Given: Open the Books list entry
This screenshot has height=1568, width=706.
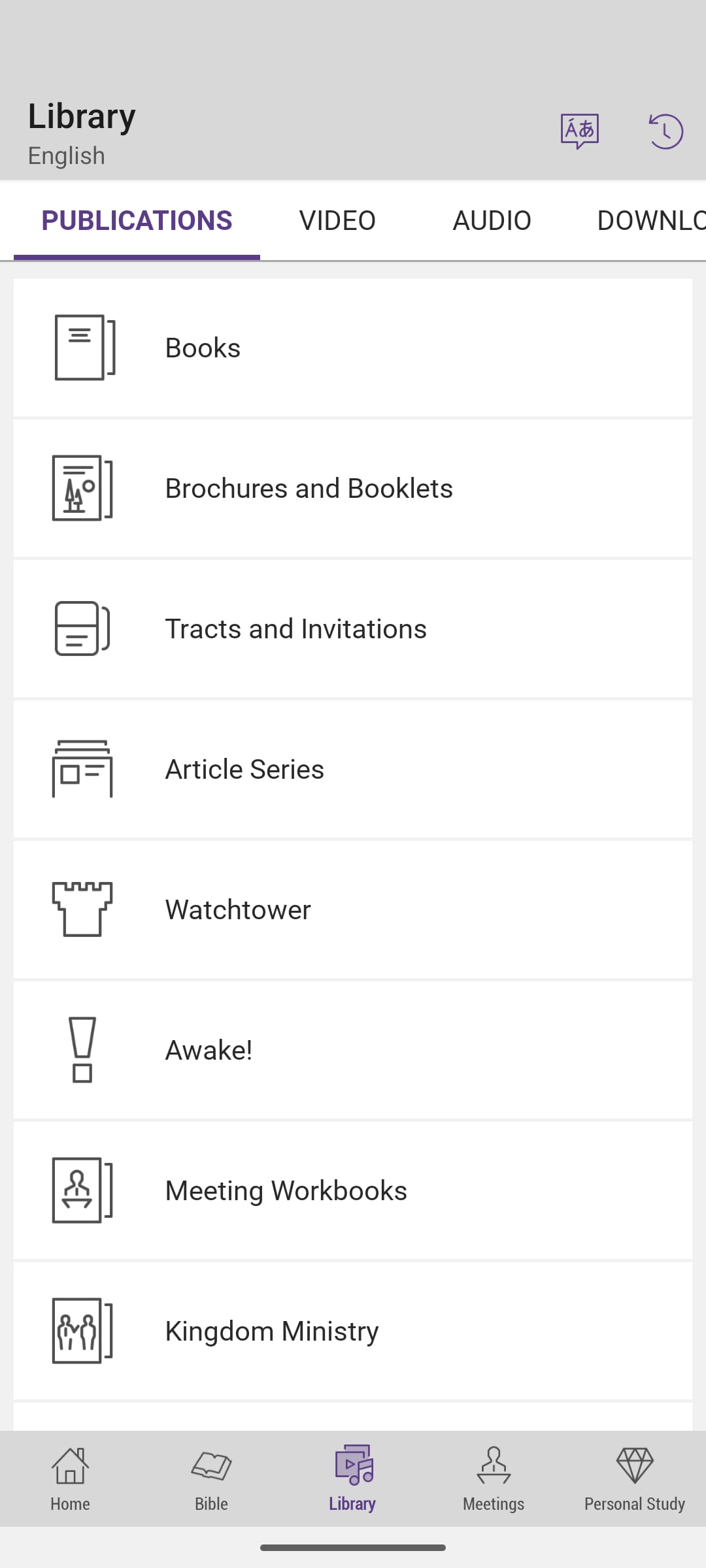Looking at the screenshot, I should tap(353, 347).
